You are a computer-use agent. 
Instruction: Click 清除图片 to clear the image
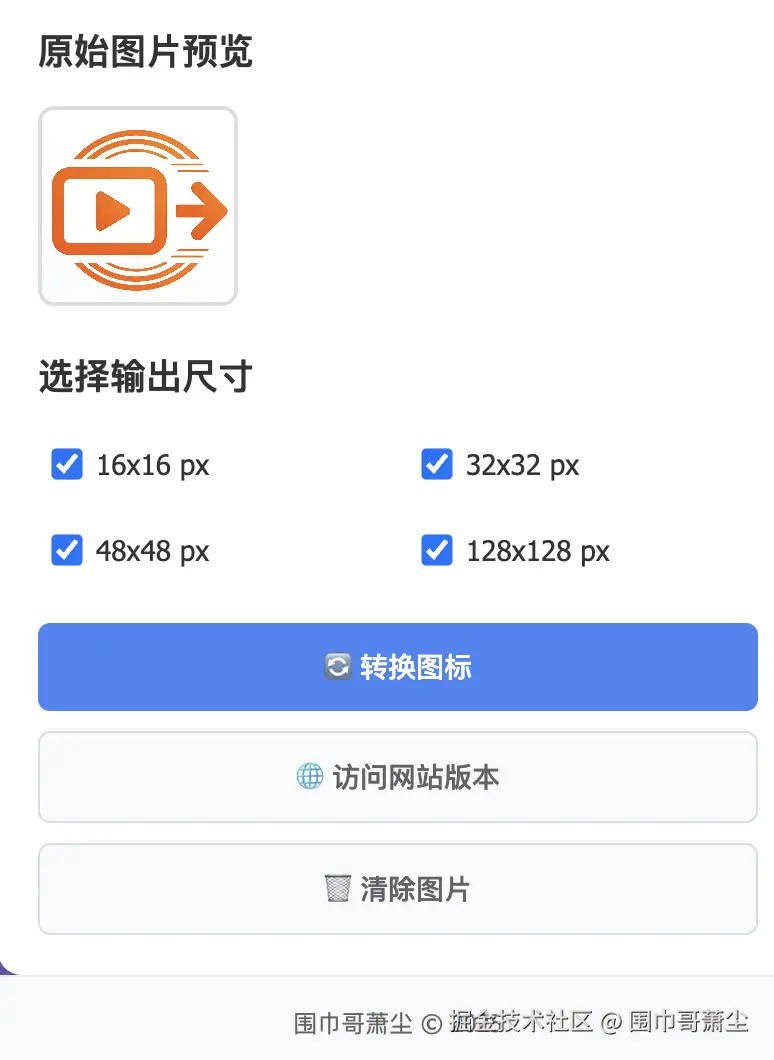pyautogui.click(x=397, y=889)
